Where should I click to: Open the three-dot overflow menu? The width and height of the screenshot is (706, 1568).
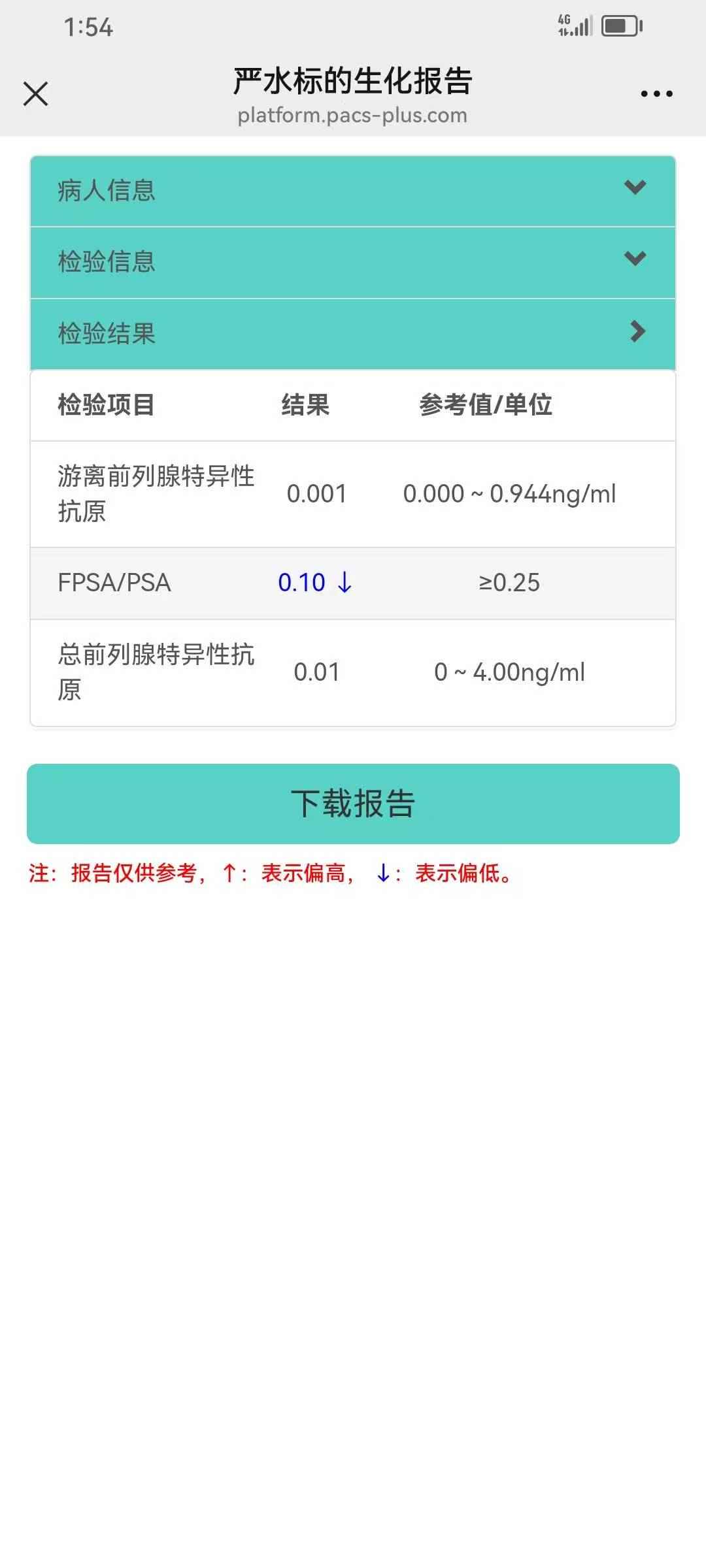656,94
